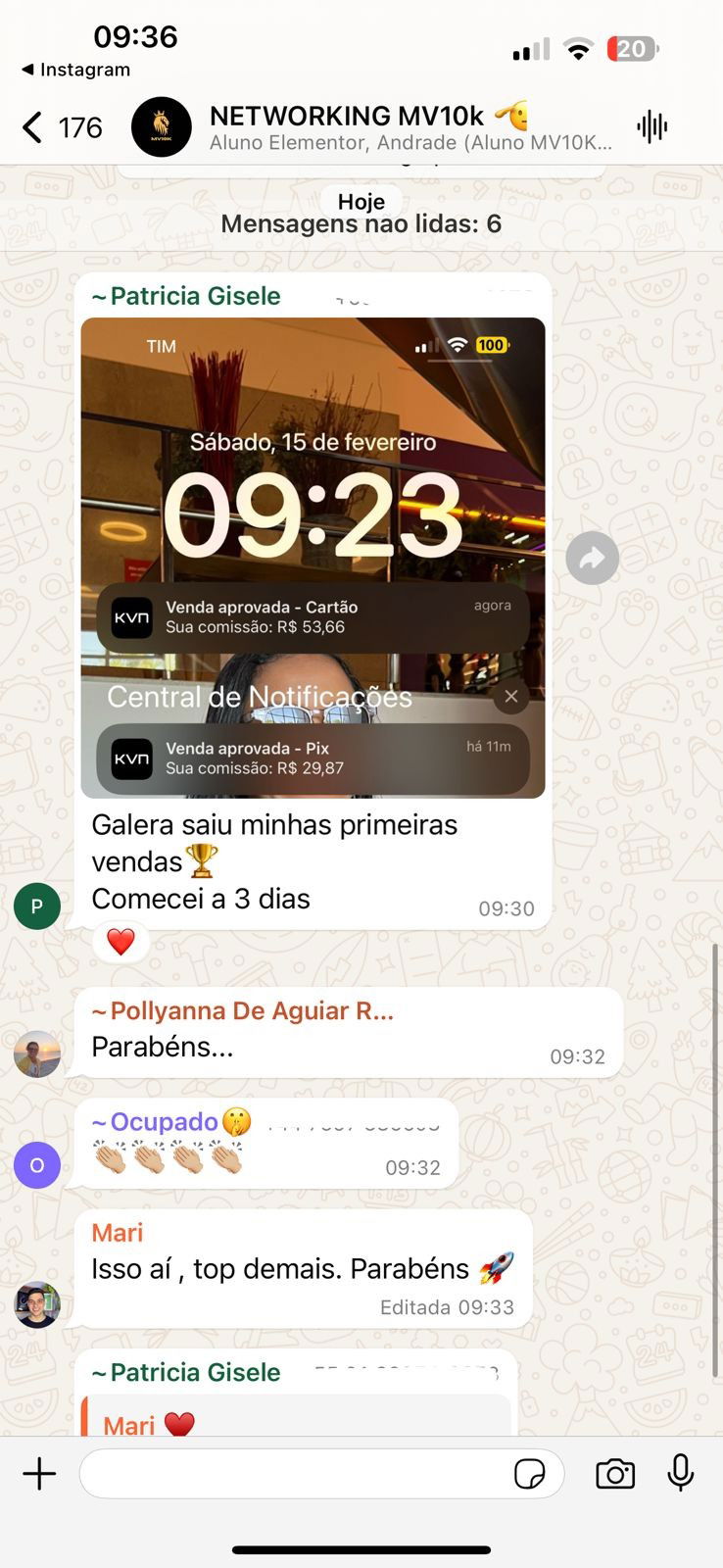Open the sticker picker
The width and height of the screenshot is (723, 1568).
530,1474
